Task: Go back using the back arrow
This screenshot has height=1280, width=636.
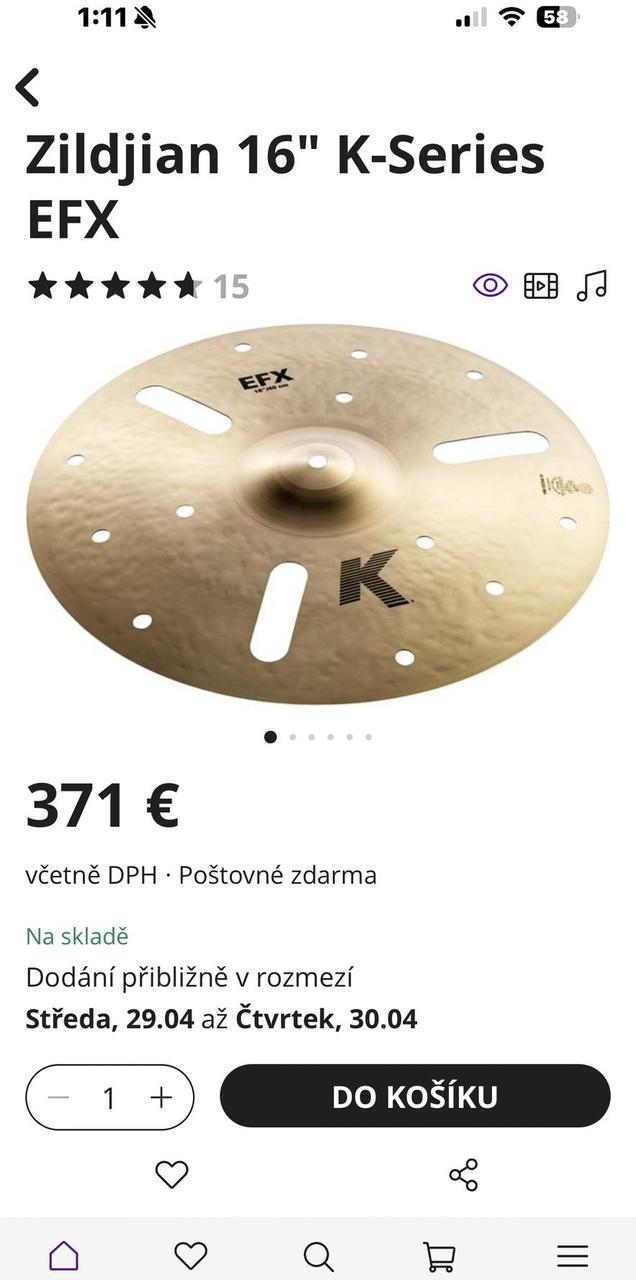Action: tap(28, 87)
